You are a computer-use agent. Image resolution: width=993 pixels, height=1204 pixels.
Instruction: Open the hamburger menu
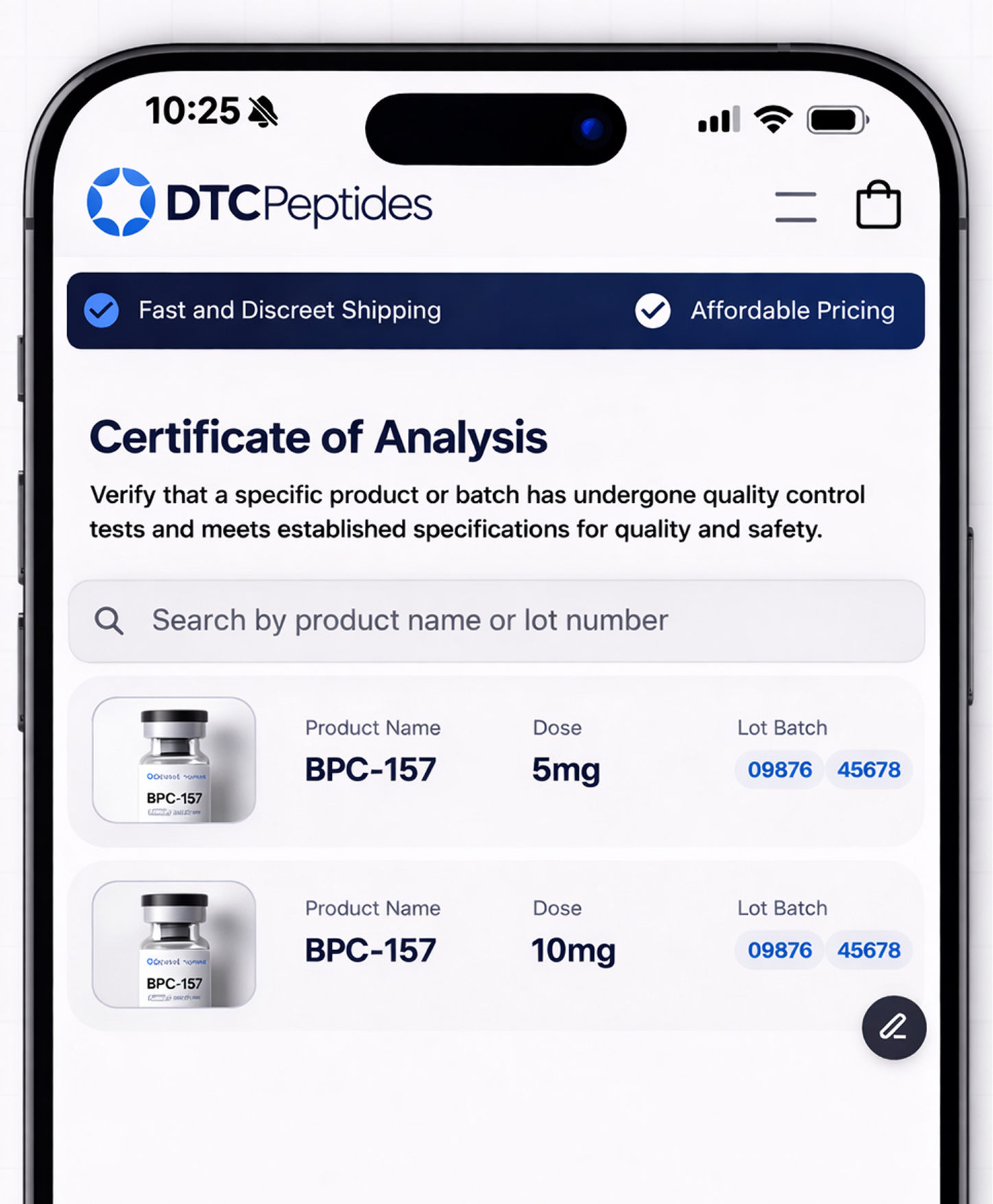(795, 206)
